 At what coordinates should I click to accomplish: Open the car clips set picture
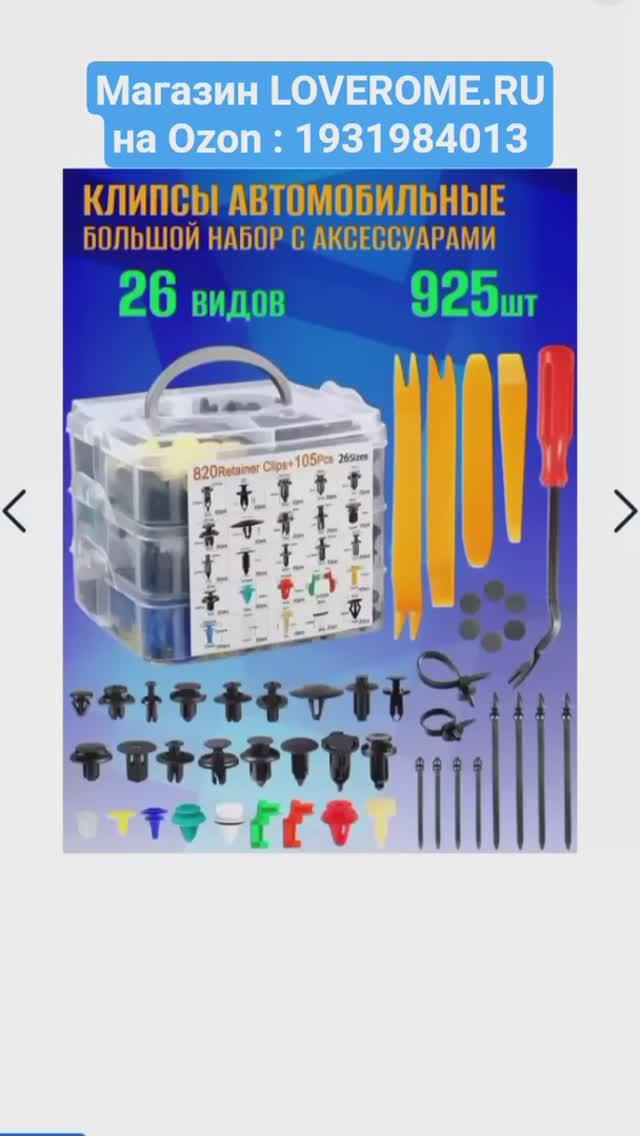point(320,510)
